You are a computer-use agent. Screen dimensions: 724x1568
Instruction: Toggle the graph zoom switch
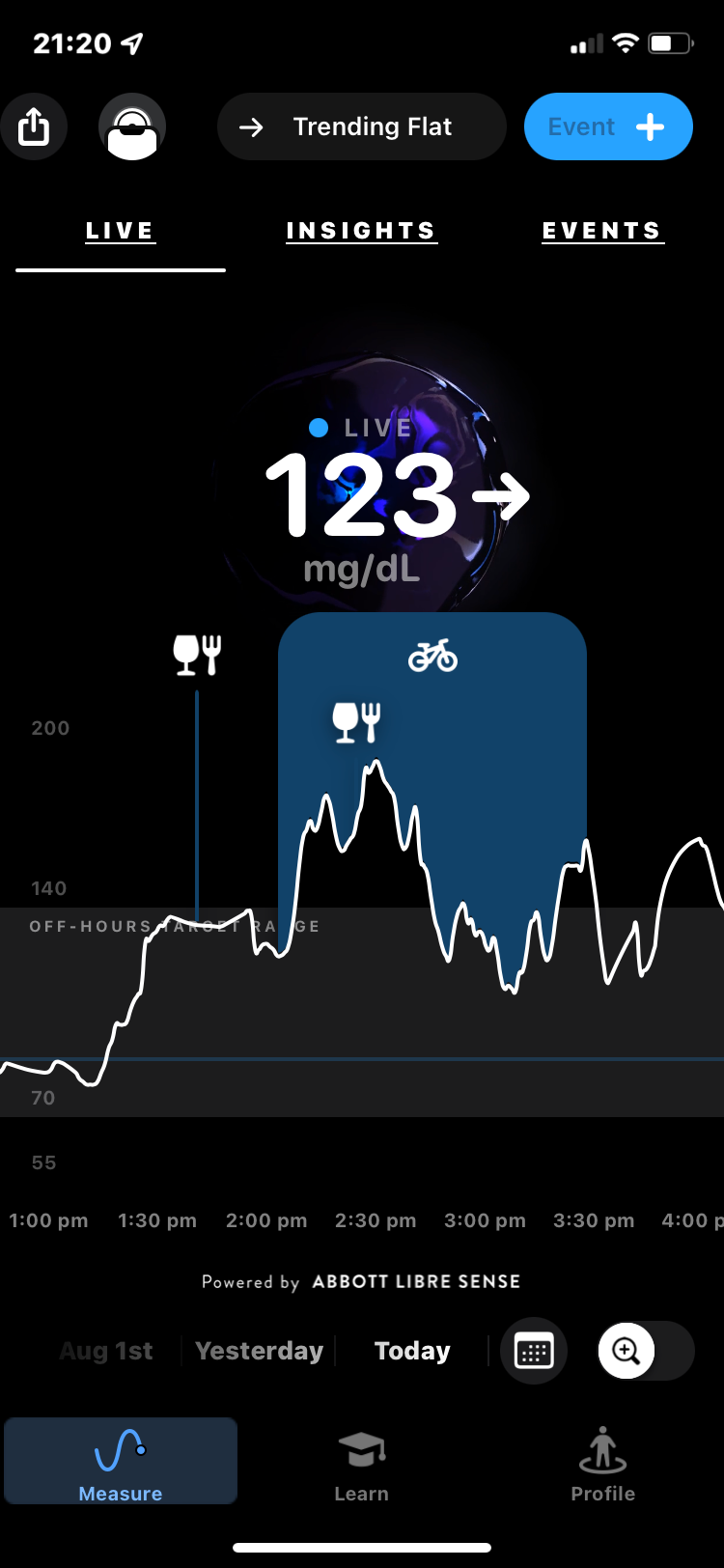click(645, 1351)
